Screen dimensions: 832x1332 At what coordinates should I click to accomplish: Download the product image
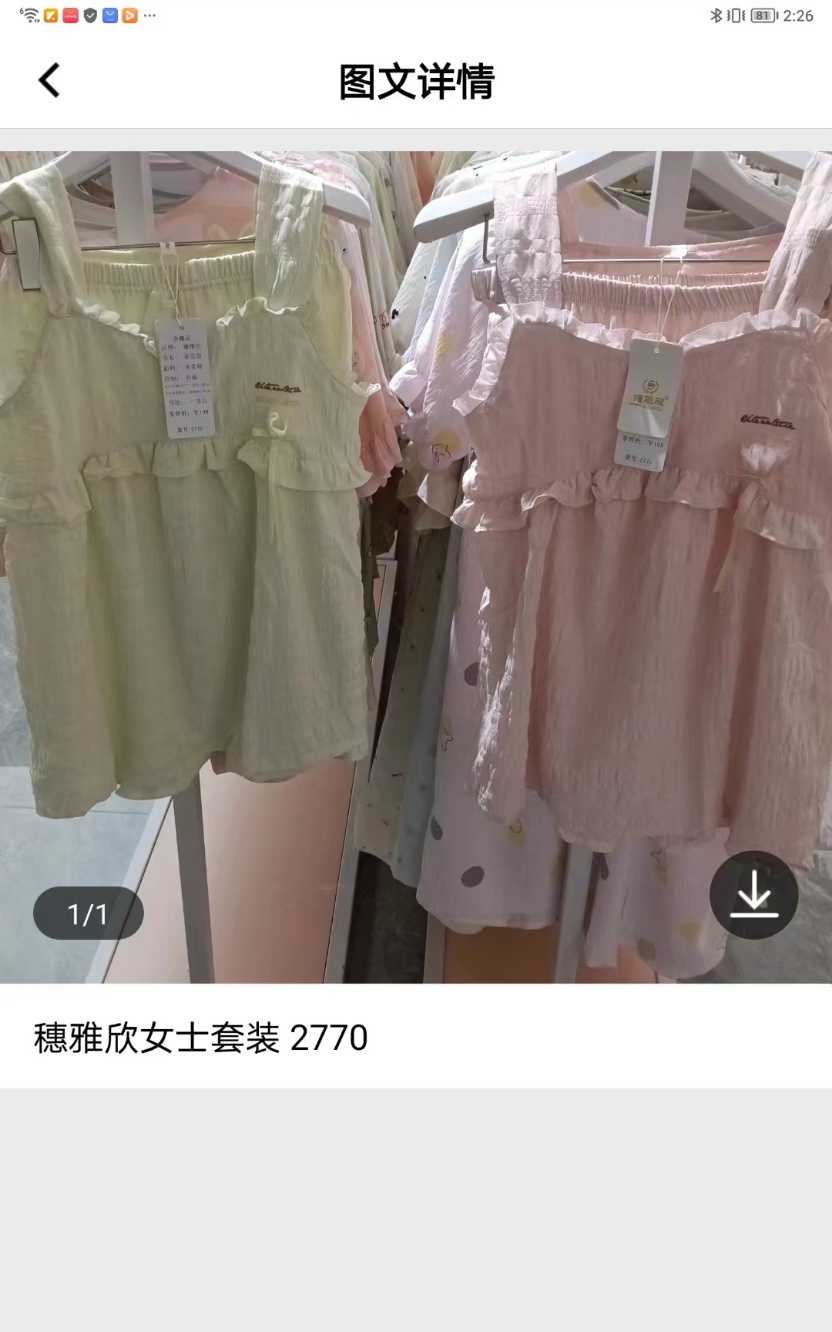click(753, 895)
